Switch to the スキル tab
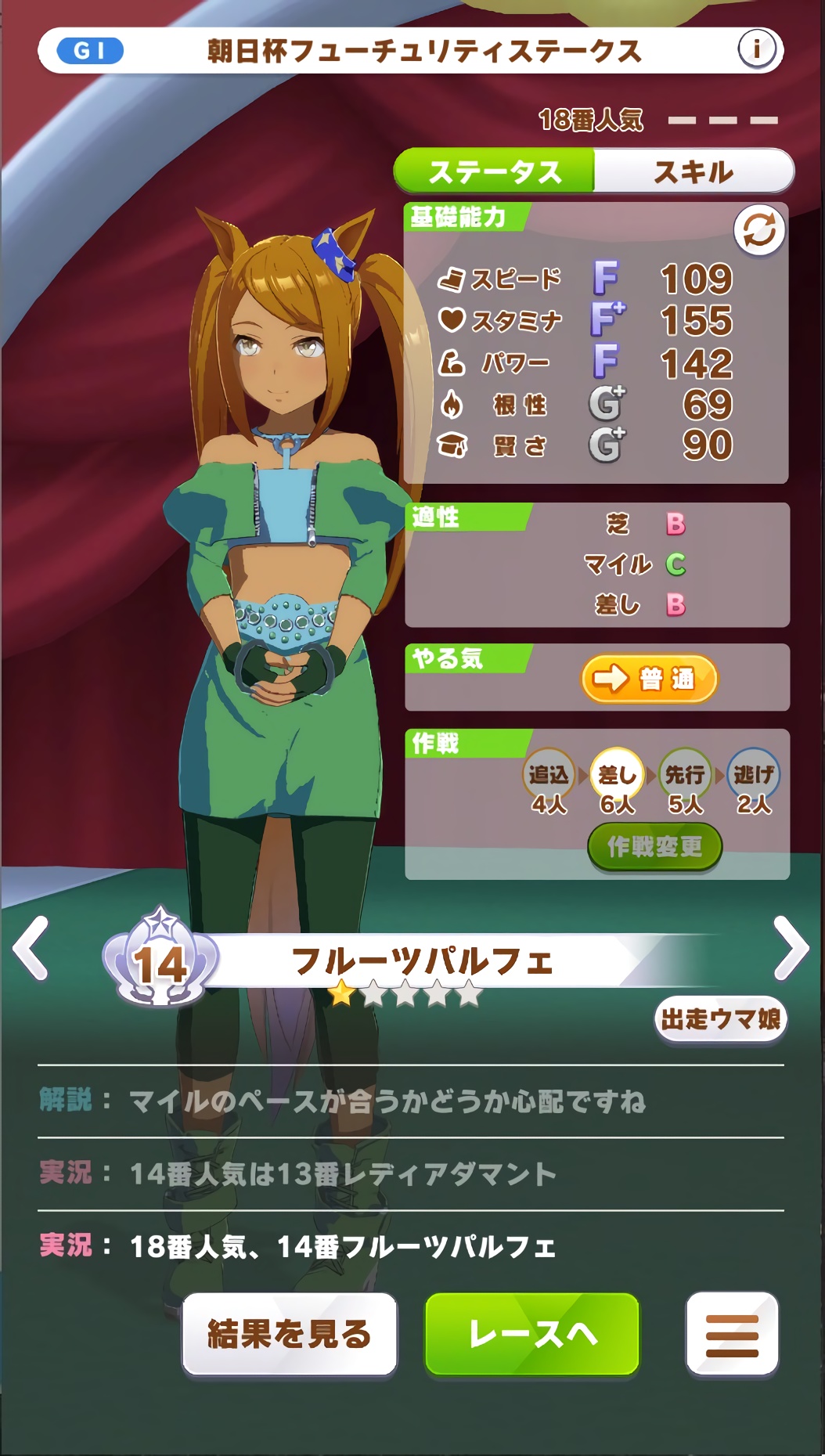The height and width of the screenshot is (1456, 825). 694,171
